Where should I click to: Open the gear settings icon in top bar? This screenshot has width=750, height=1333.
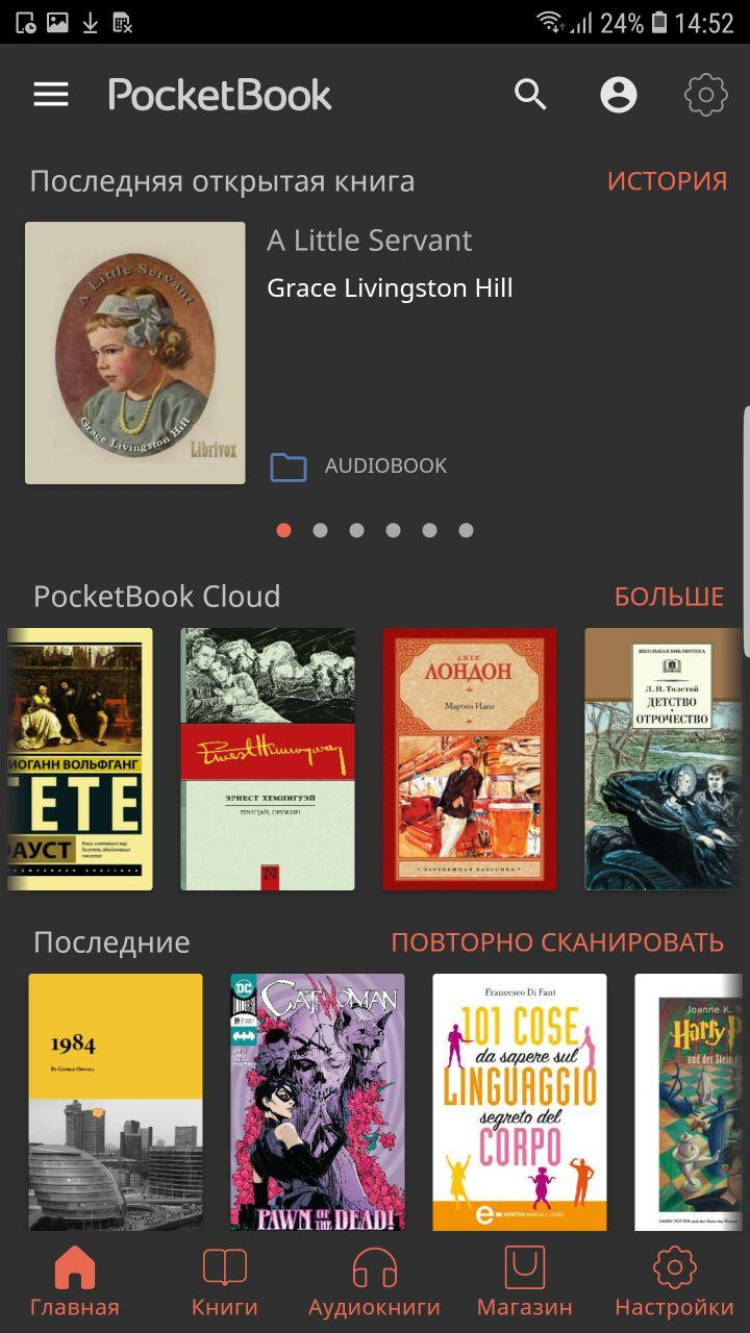[705, 95]
